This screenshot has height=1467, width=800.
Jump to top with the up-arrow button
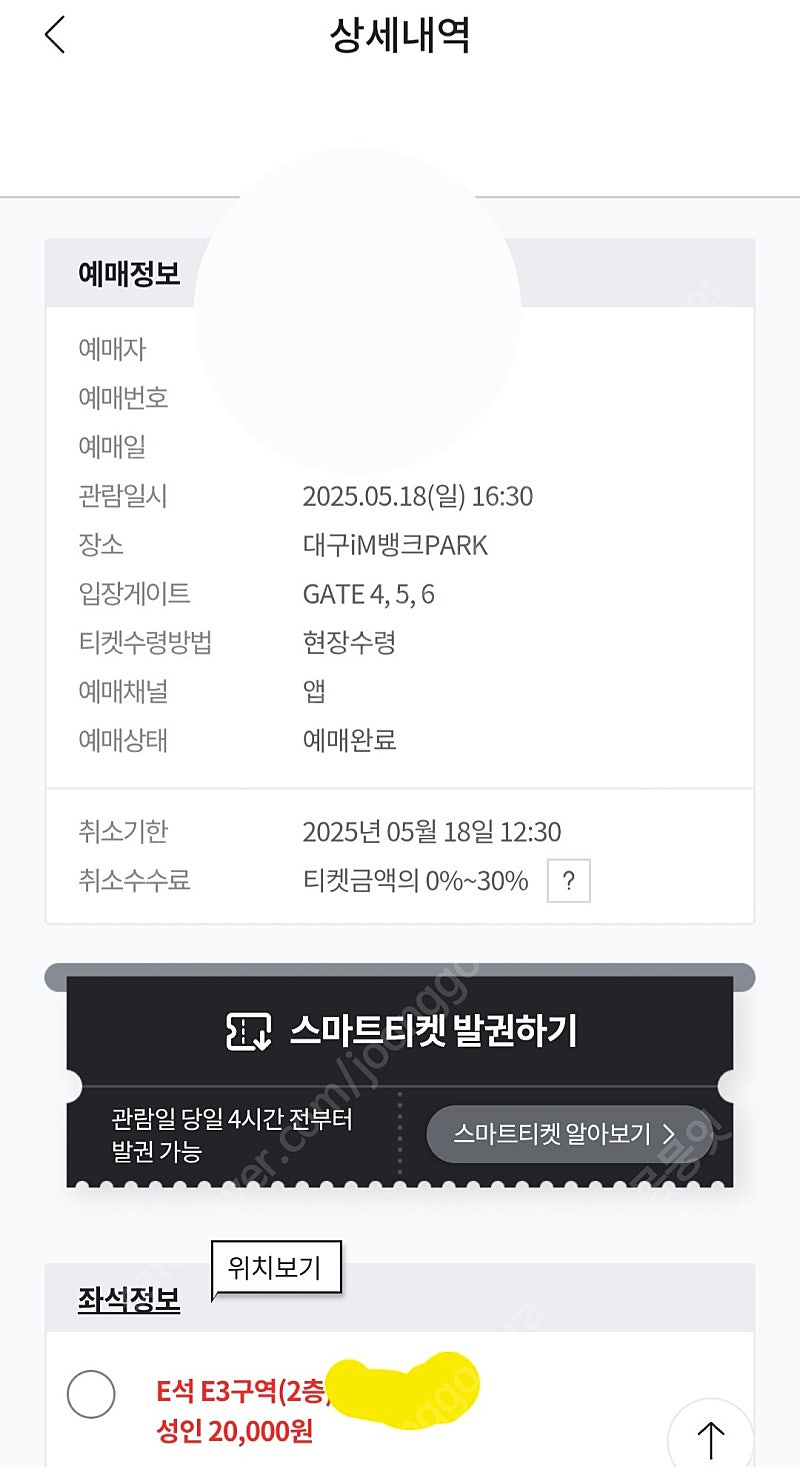(x=710, y=1439)
